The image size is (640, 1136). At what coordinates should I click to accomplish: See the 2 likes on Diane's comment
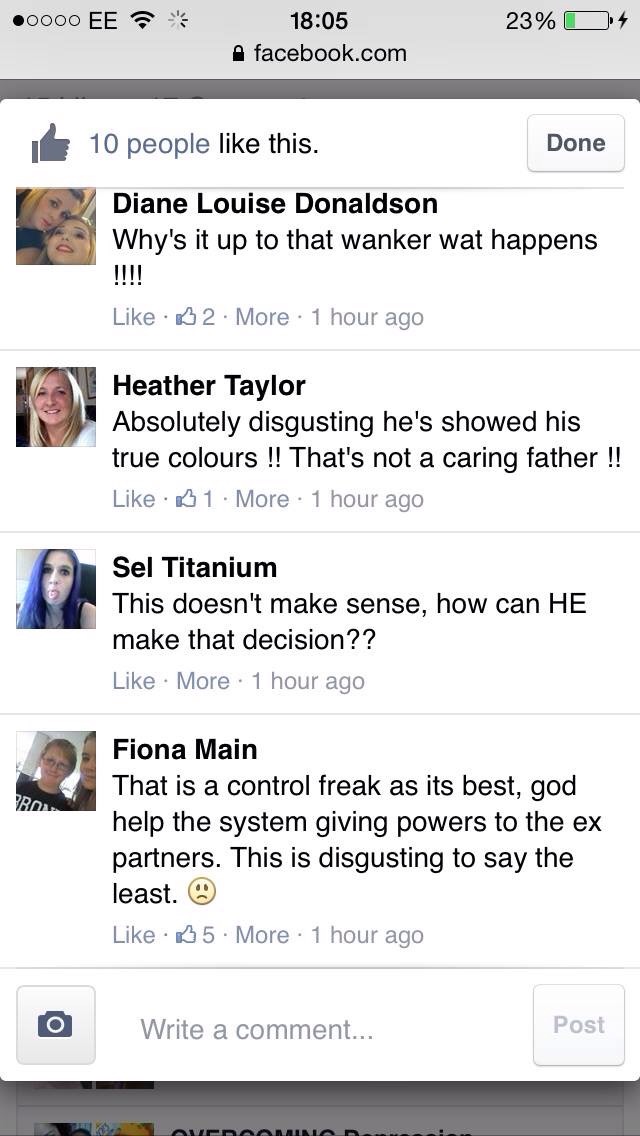[195, 317]
